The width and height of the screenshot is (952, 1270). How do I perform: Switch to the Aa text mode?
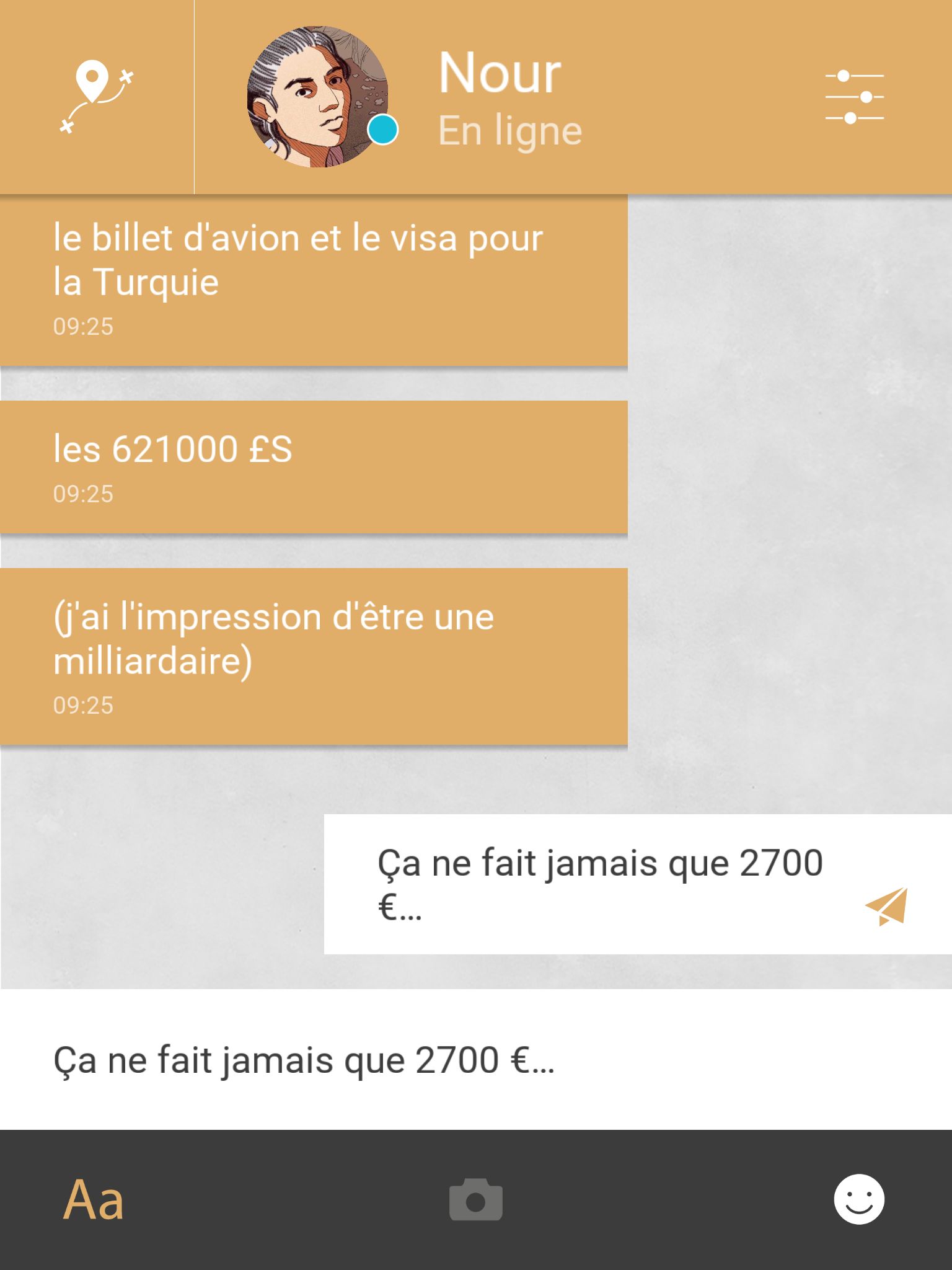pyautogui.click(x=94, y=1199)
